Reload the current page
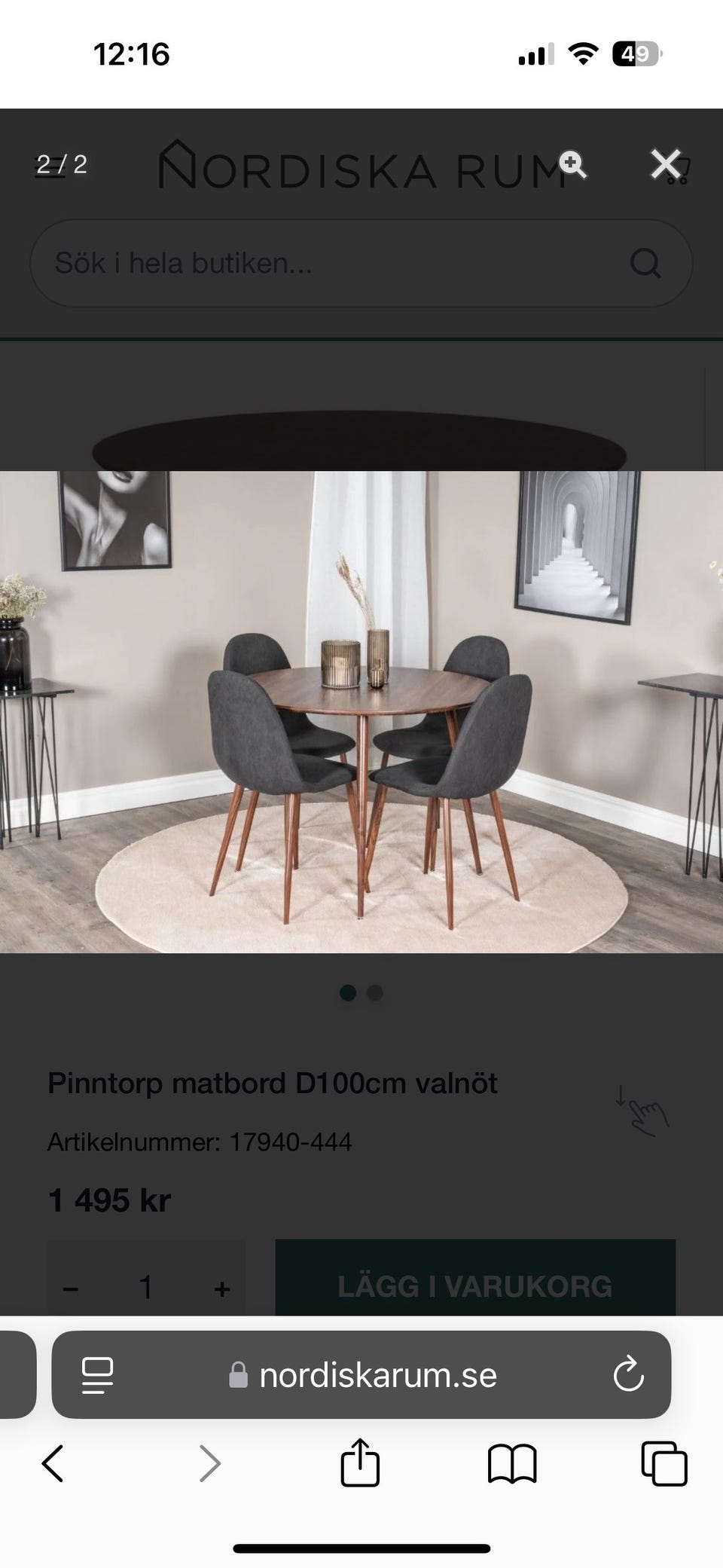Image resolution: width=723 pixels, height=1568 pixels. pos(628,1376)
